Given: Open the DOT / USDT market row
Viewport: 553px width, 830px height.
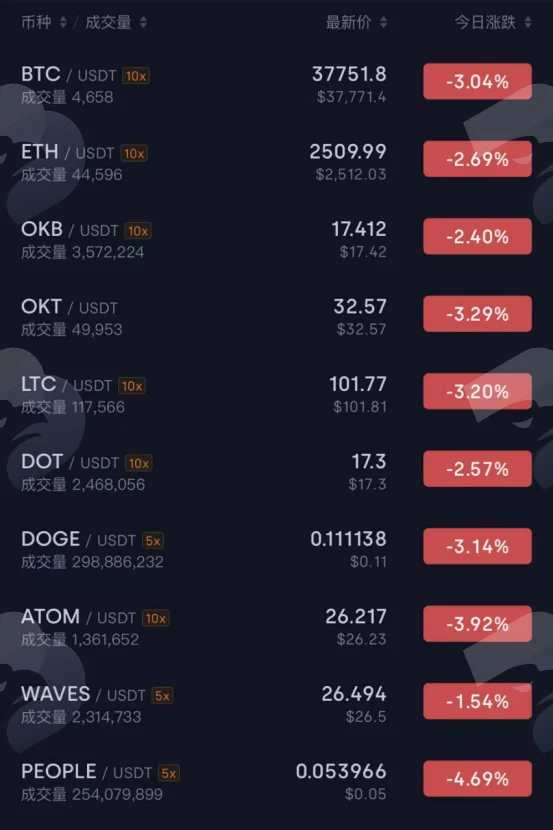Looking at the screenshot, I should coord(276,472).
